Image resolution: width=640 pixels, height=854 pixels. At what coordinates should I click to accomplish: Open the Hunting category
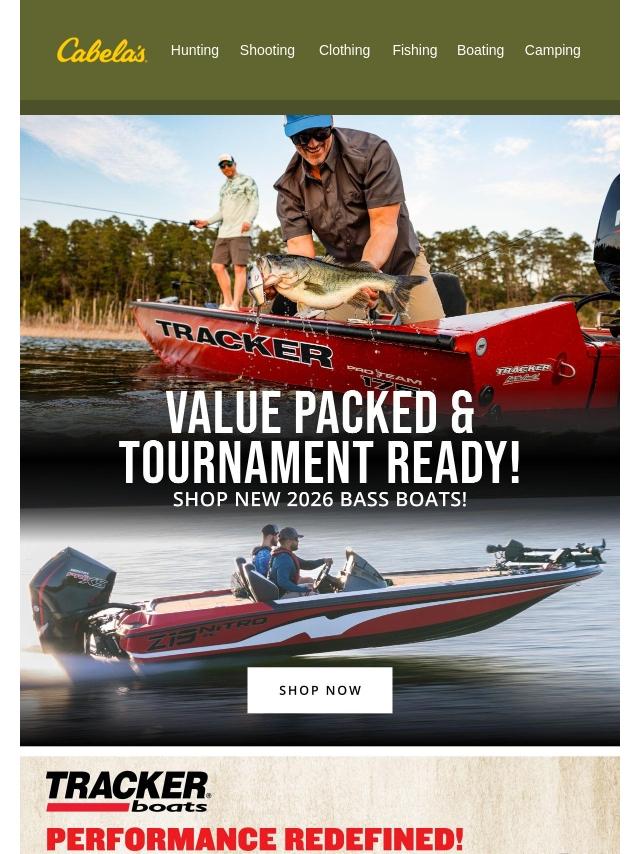(x=194, y=50)
